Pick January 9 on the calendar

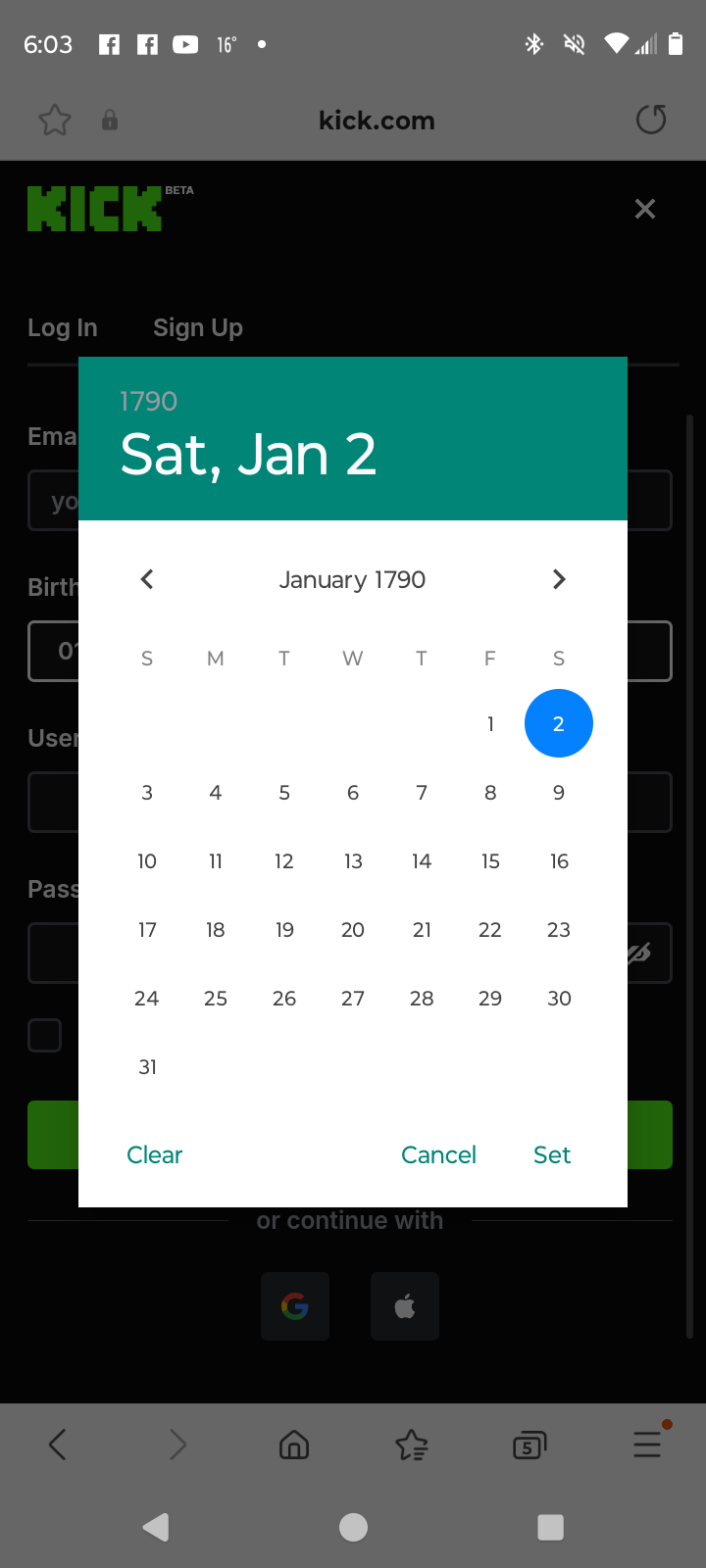tap(559, 793)
